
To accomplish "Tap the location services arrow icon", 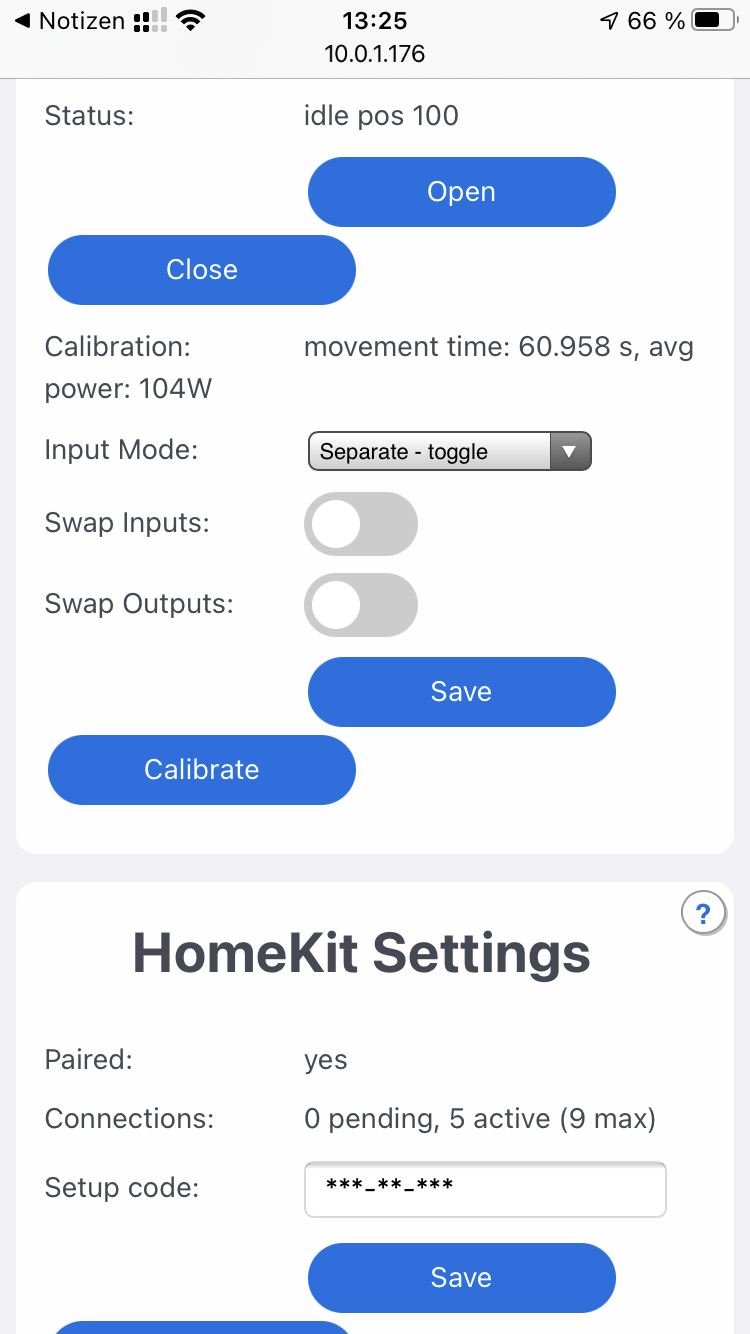I will click(609, 18).
